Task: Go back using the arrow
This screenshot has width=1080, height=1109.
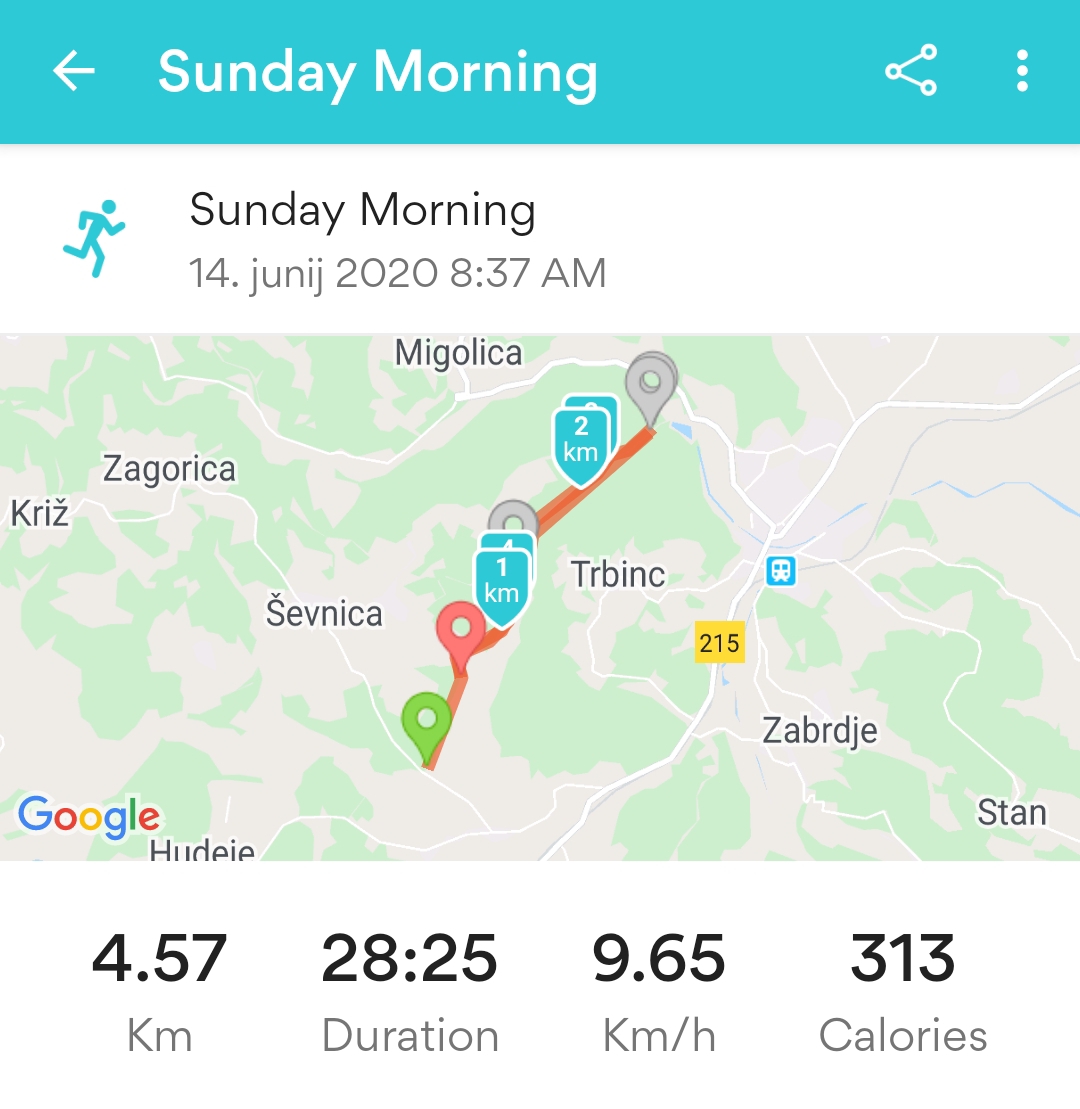Action: tap(74, 72)
